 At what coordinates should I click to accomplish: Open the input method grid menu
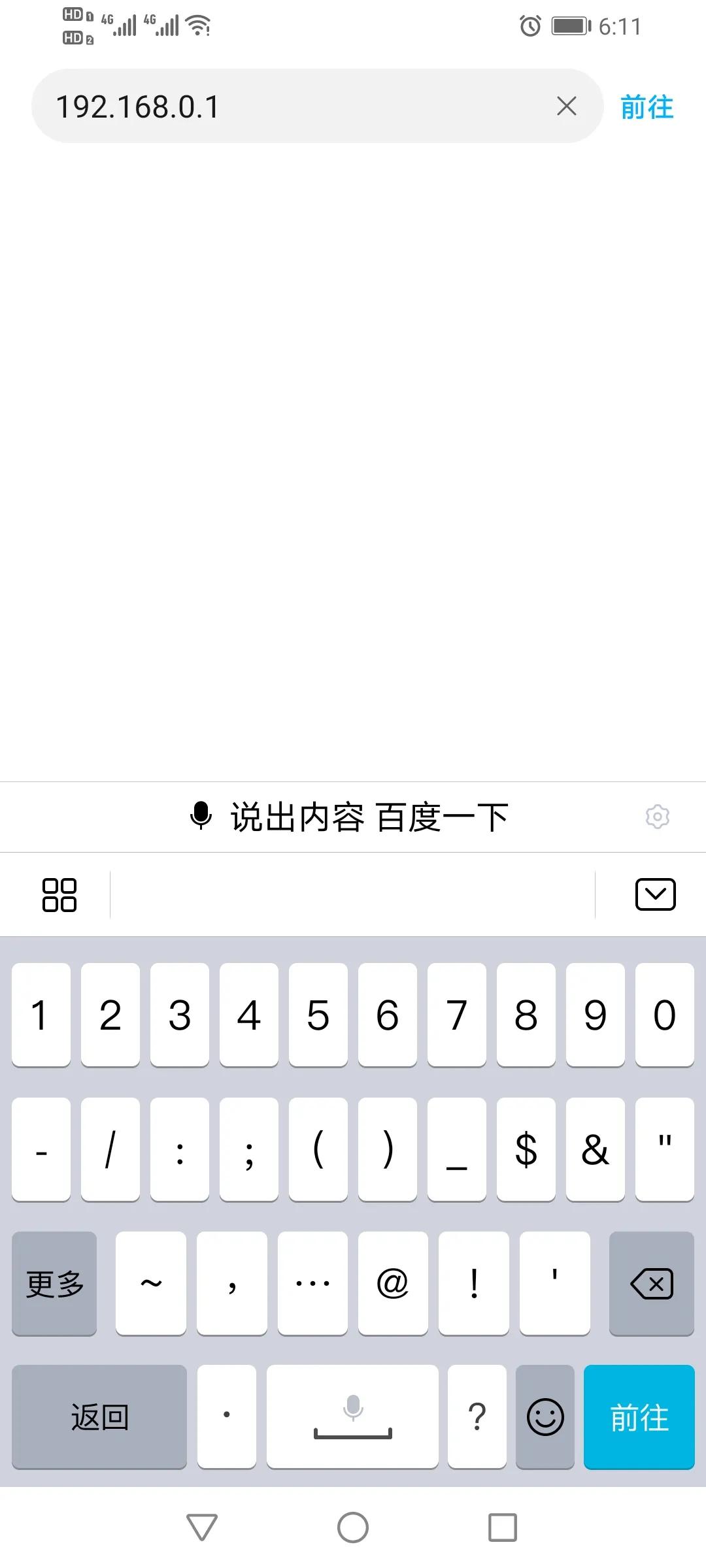(60, 893)
